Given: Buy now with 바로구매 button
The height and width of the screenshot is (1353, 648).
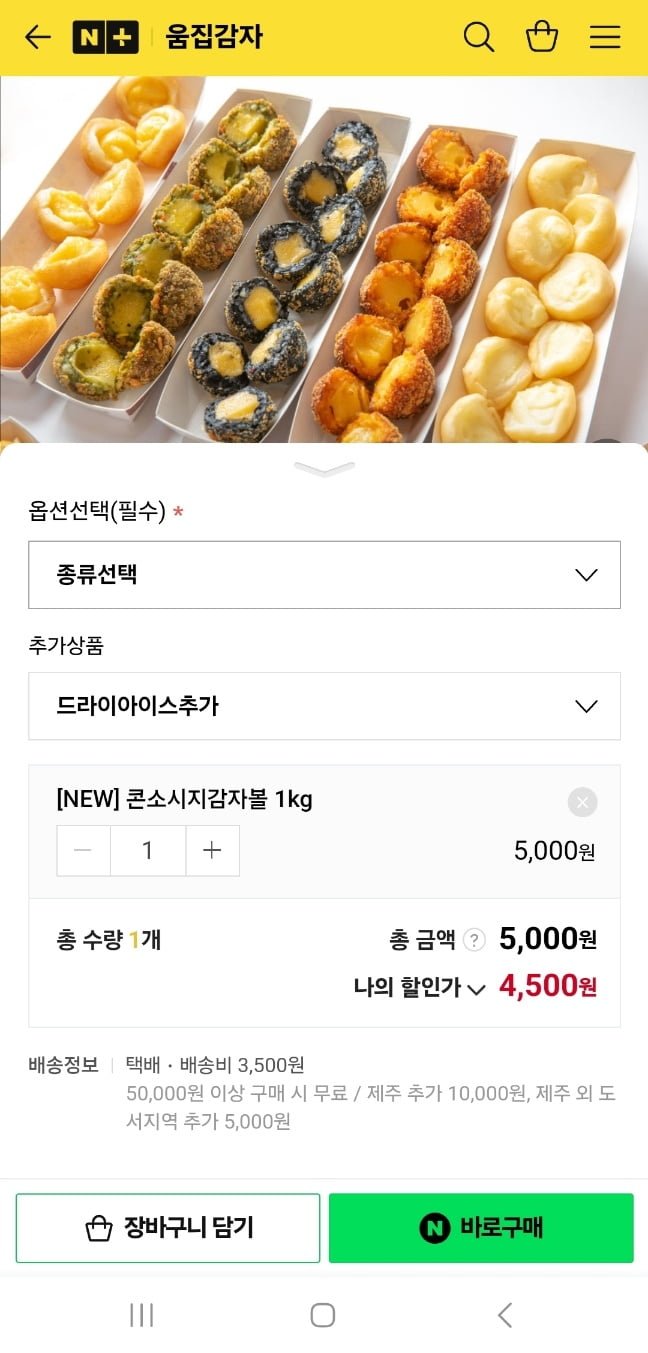Looking at the screenshot, I should coord(481,1228).
